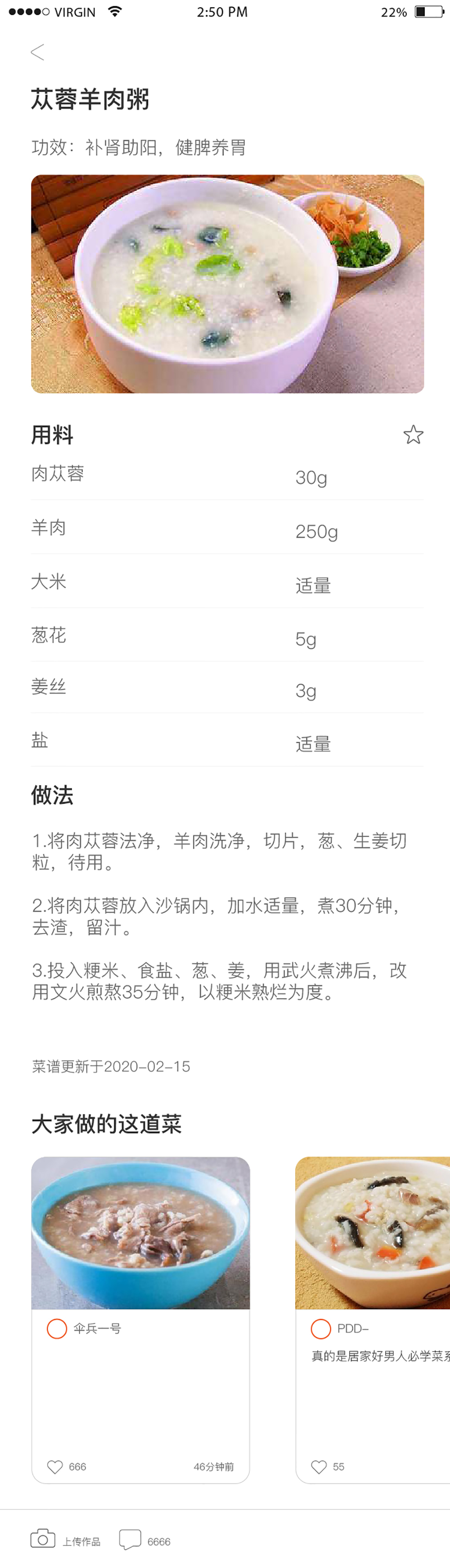Favorite this recipe with the star icon
This screenshot has height=1568, width=450.
tap(413, 434)
